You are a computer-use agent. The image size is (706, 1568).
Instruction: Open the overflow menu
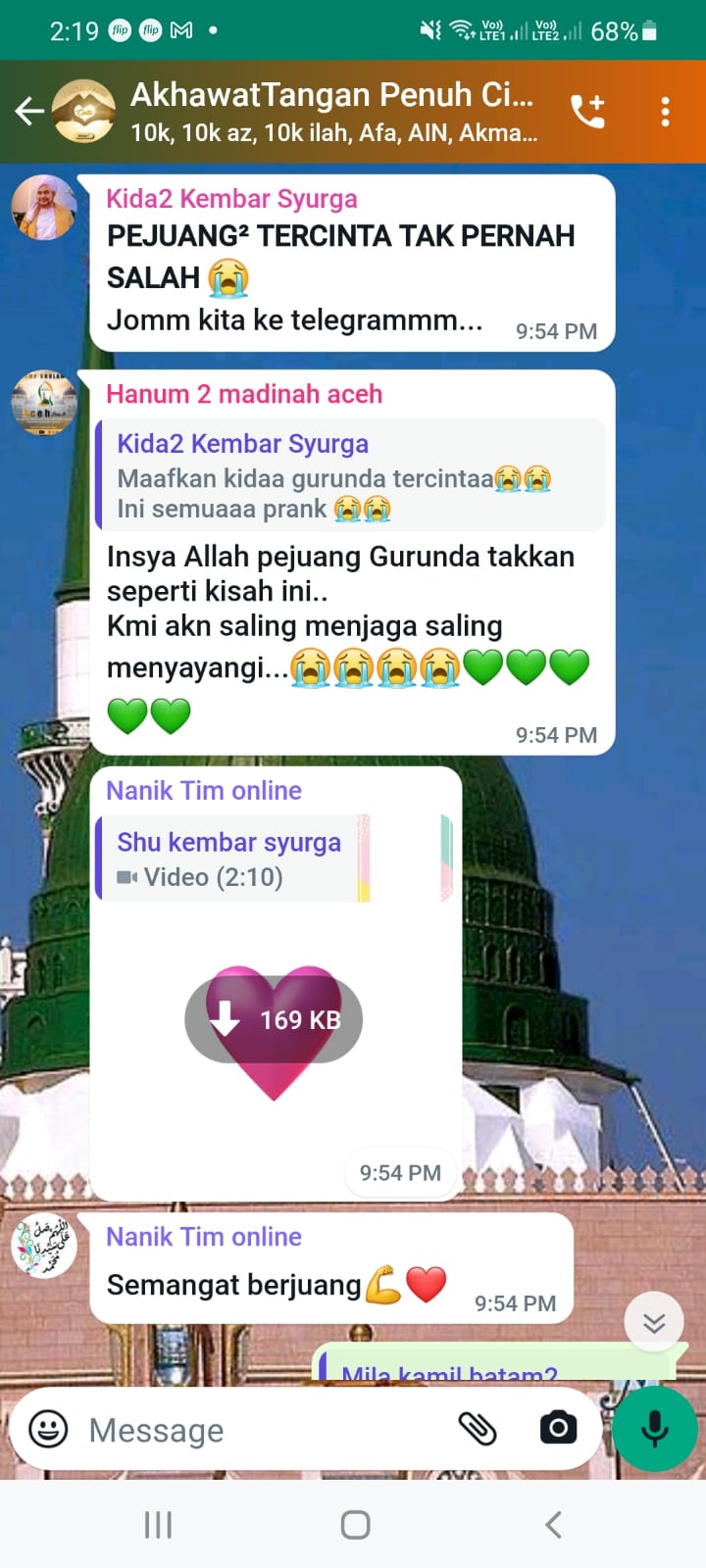coord(666,112)
